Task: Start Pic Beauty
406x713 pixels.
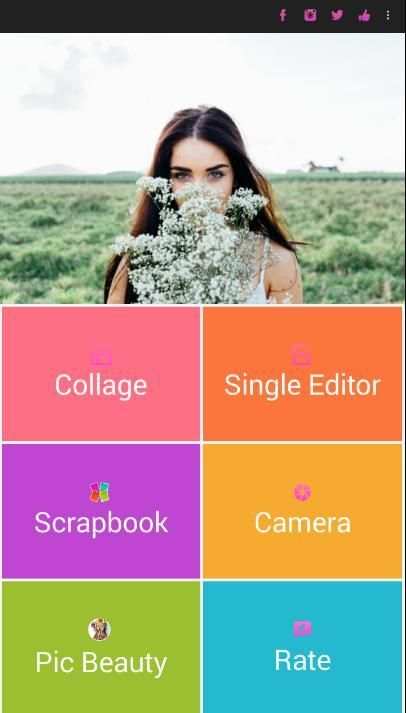Action: (x=101, y=648)
